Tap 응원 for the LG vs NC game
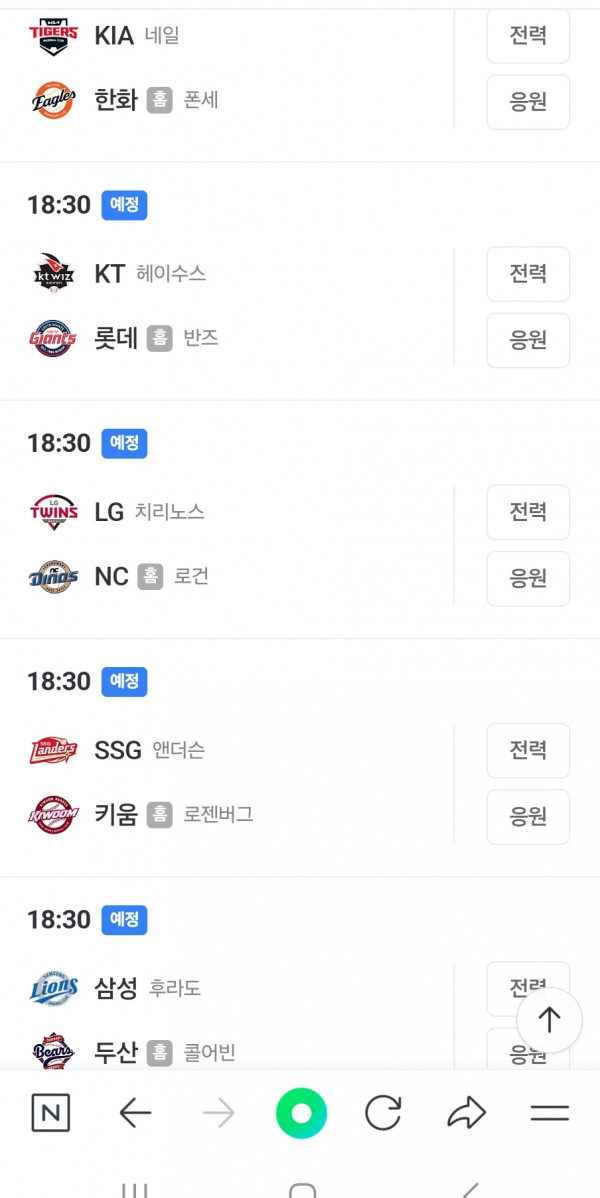 [x=528, y=578]
